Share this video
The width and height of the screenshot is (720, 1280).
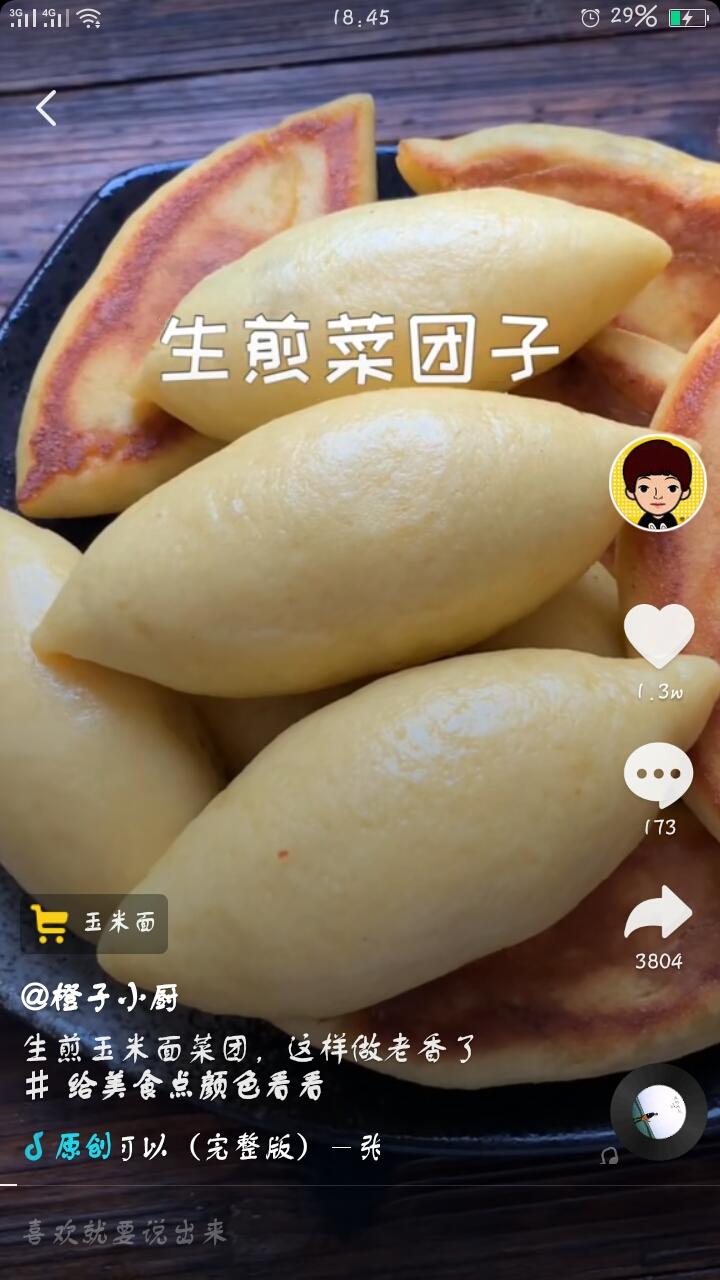tap(658, 913)
